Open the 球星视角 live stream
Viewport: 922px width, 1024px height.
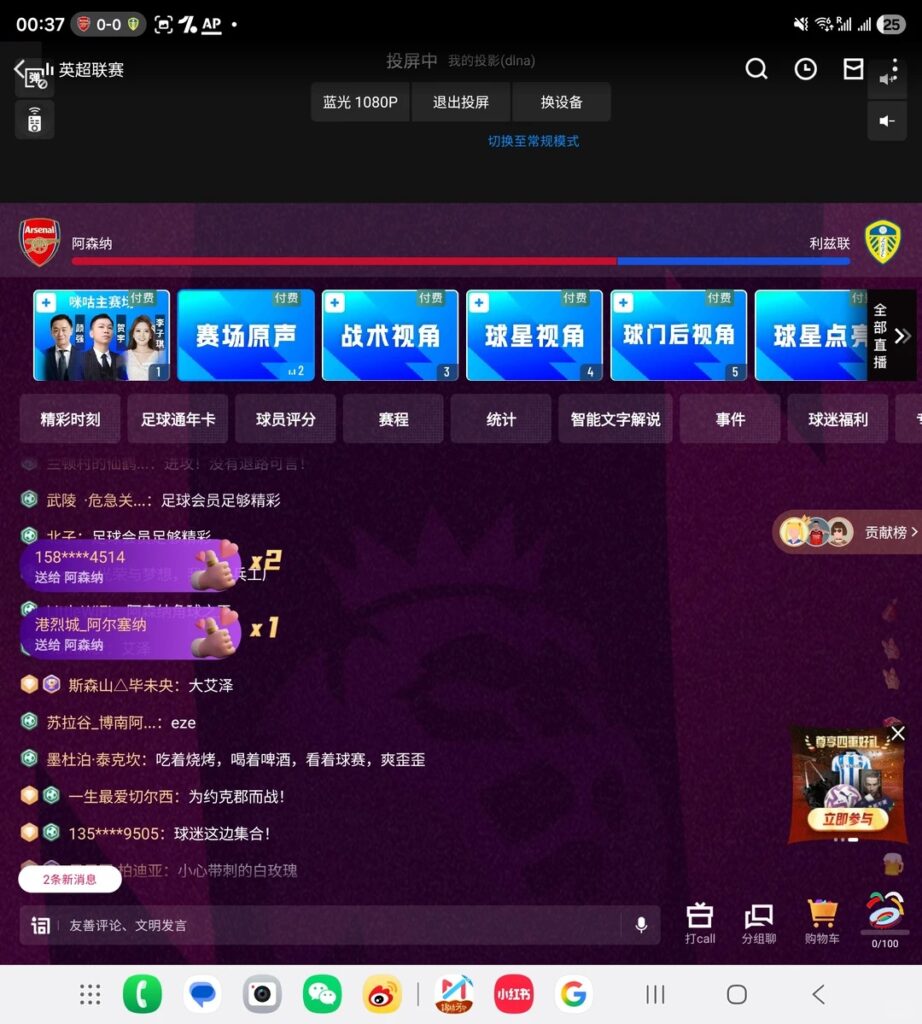[534, 336]
